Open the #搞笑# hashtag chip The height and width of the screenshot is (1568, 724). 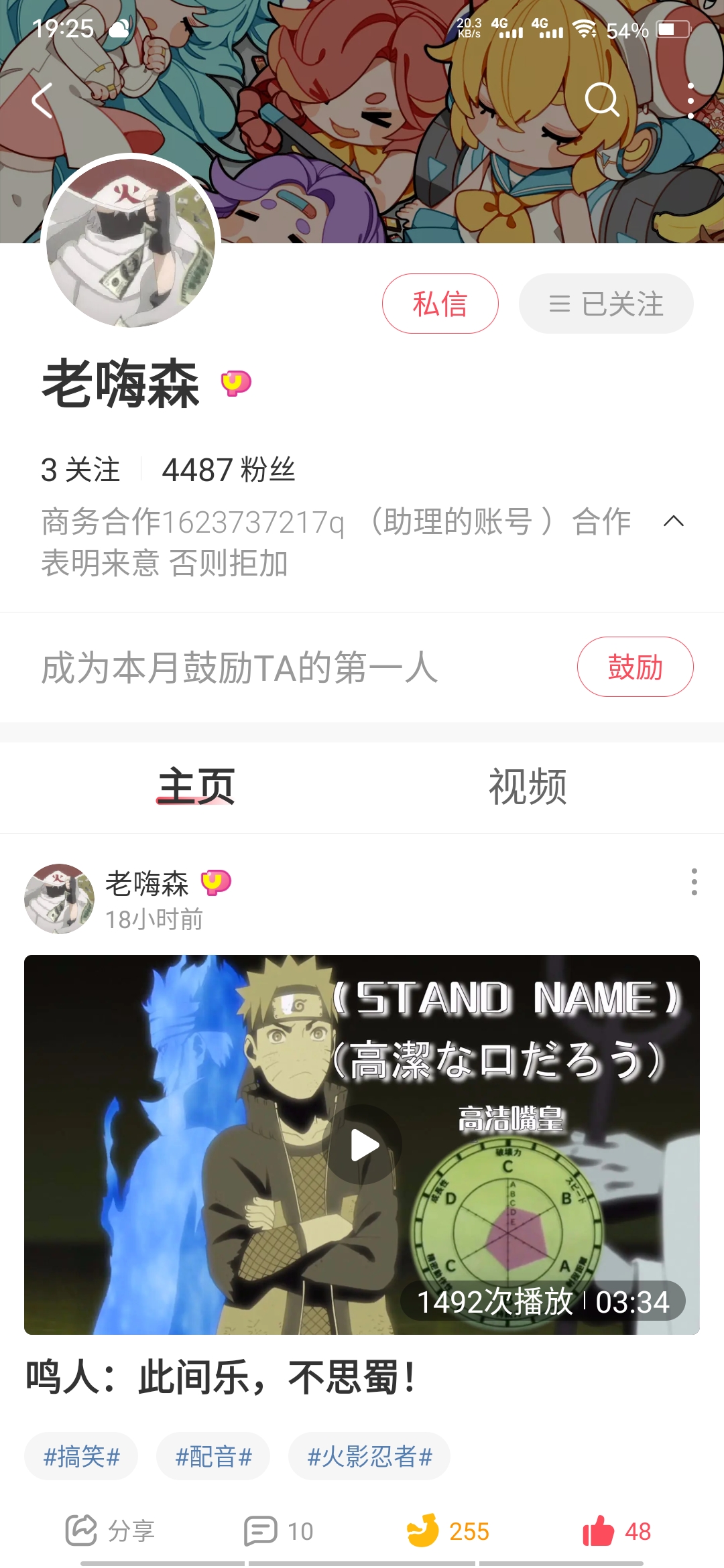point(81,1456)
